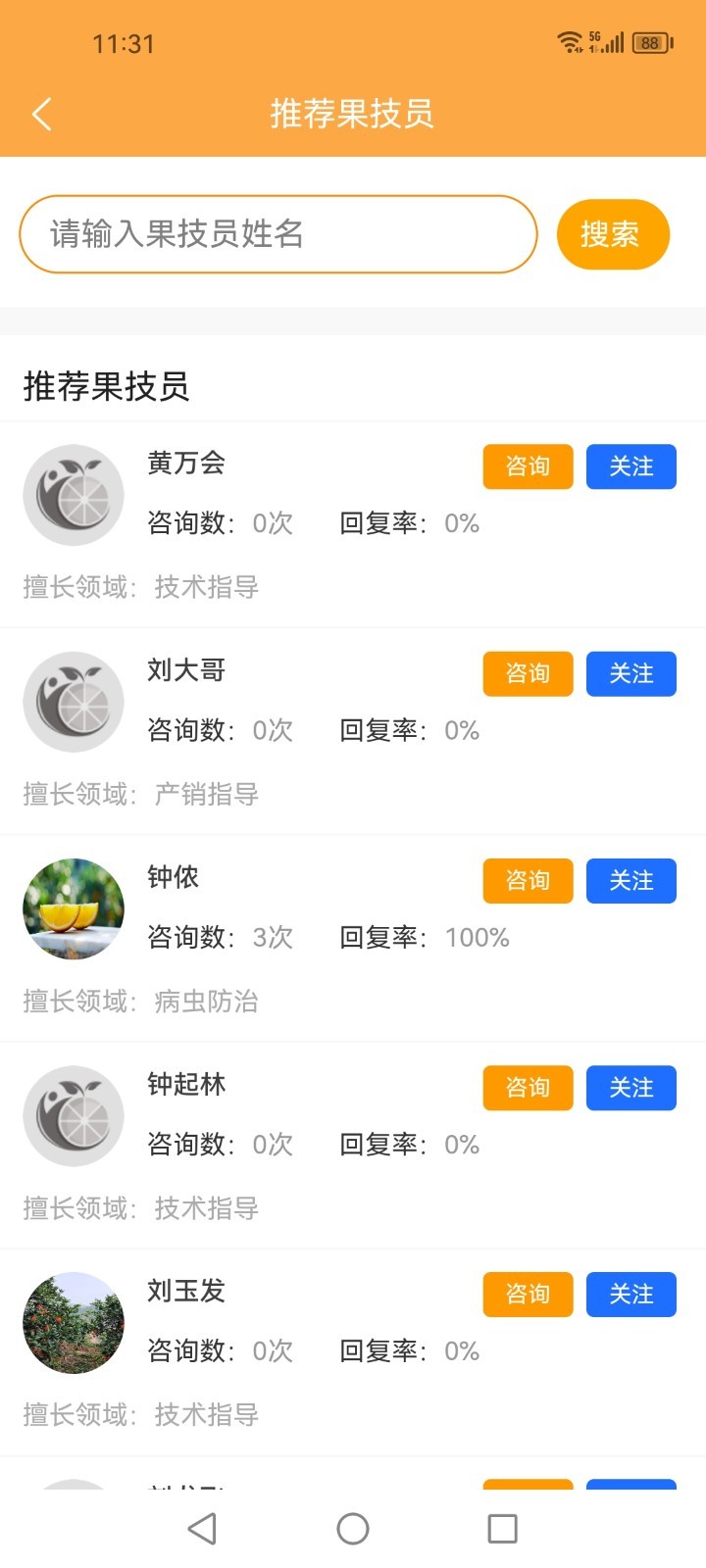Tap 咨询 for 刘大哥

click(x=528, y=674)
